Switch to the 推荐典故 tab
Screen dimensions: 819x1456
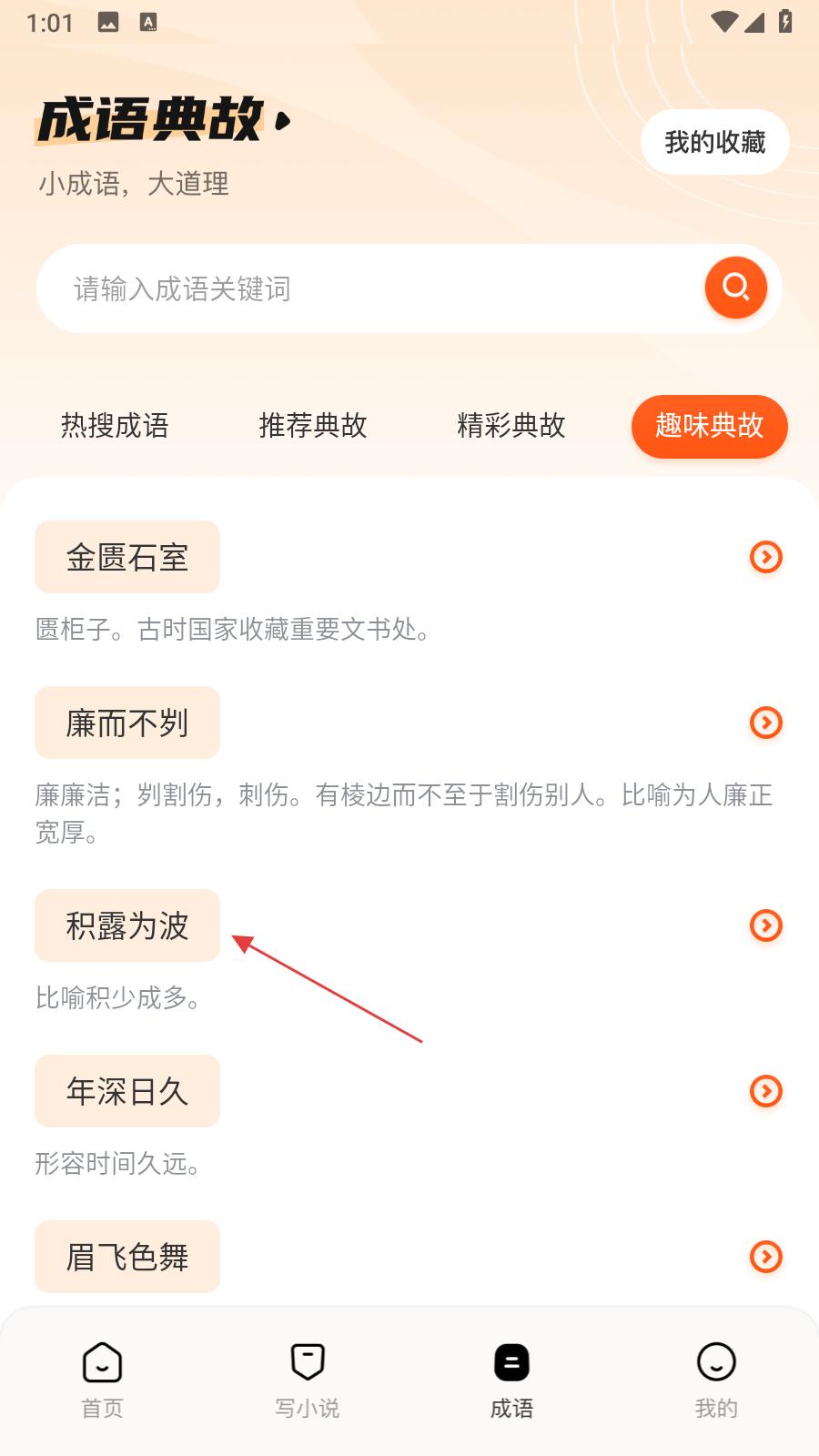[312, 425]
